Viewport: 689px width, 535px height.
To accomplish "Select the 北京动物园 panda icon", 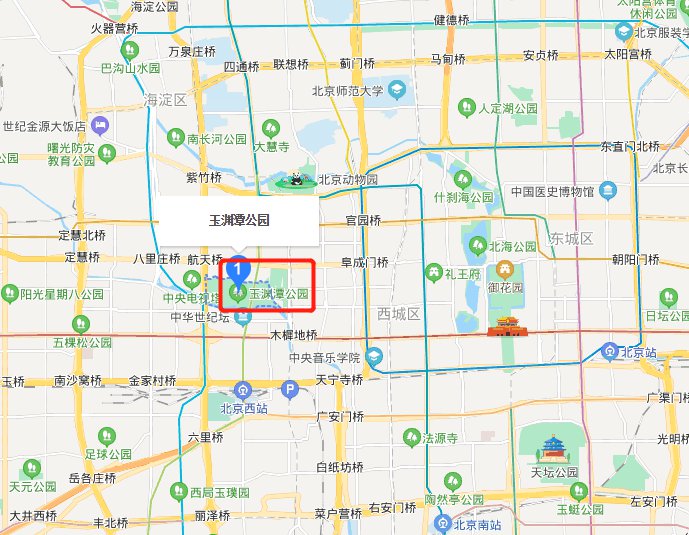I will pyautogui.click(x=298, y=180).
